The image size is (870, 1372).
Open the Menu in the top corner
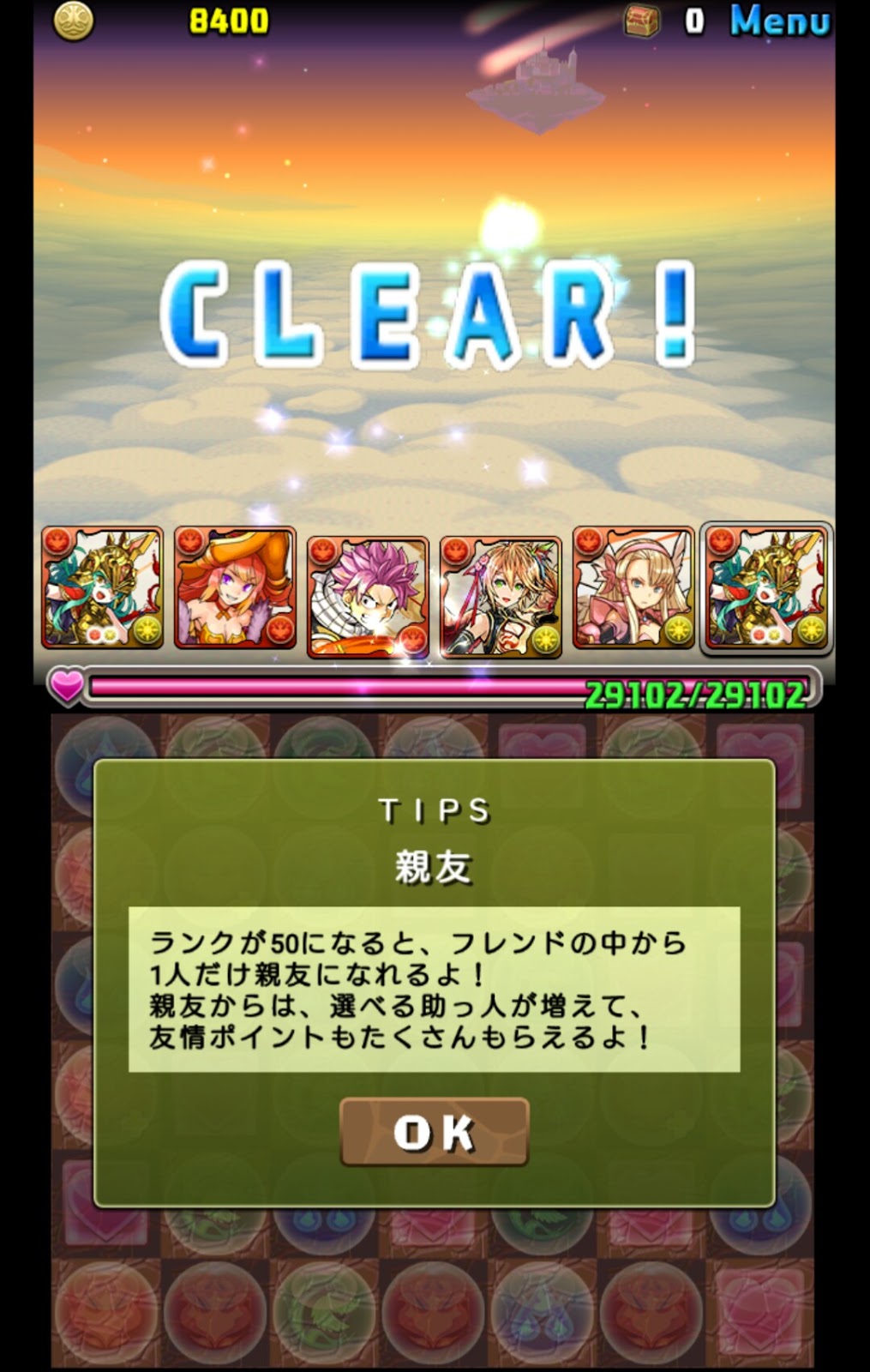pyautogui.click(x=779, y=21)
